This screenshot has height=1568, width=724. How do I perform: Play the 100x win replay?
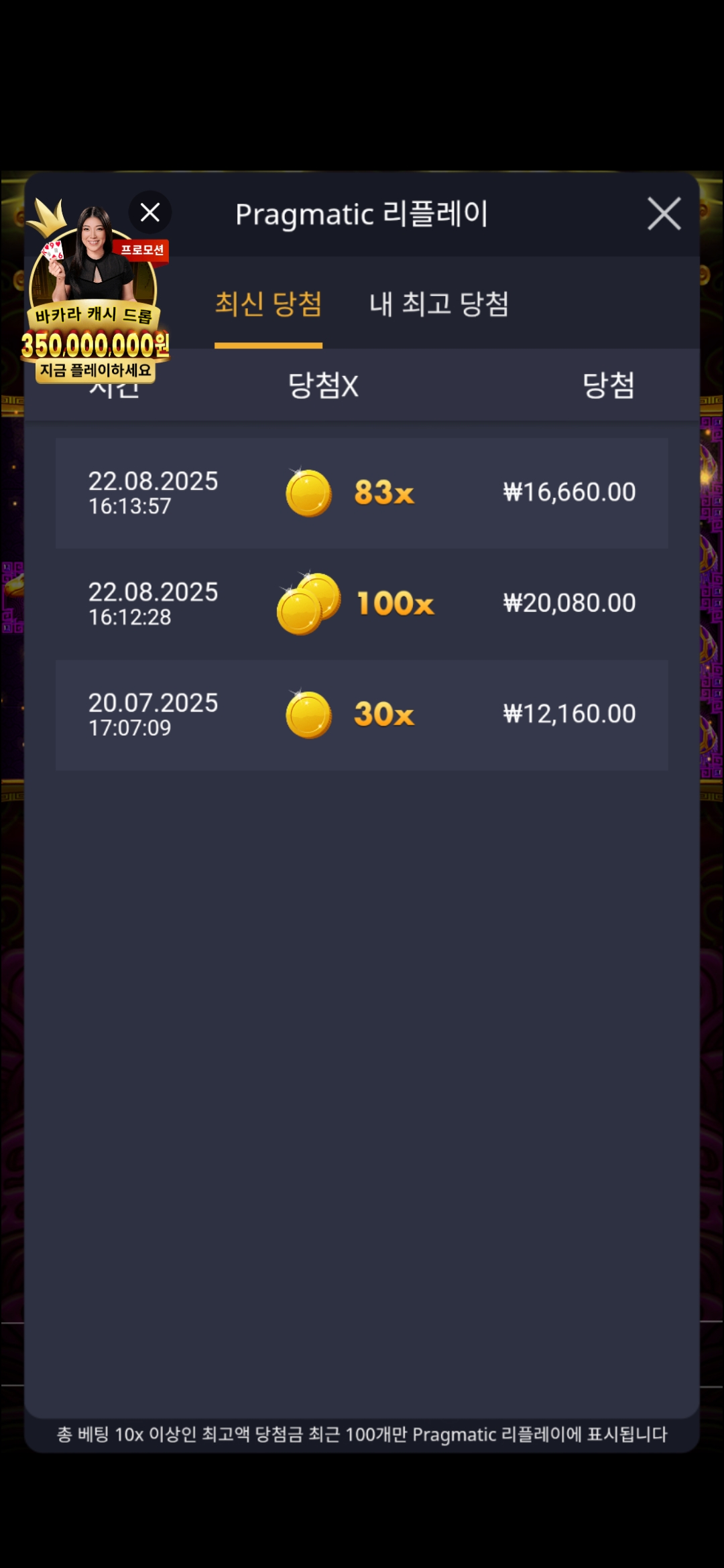point(362,604)
